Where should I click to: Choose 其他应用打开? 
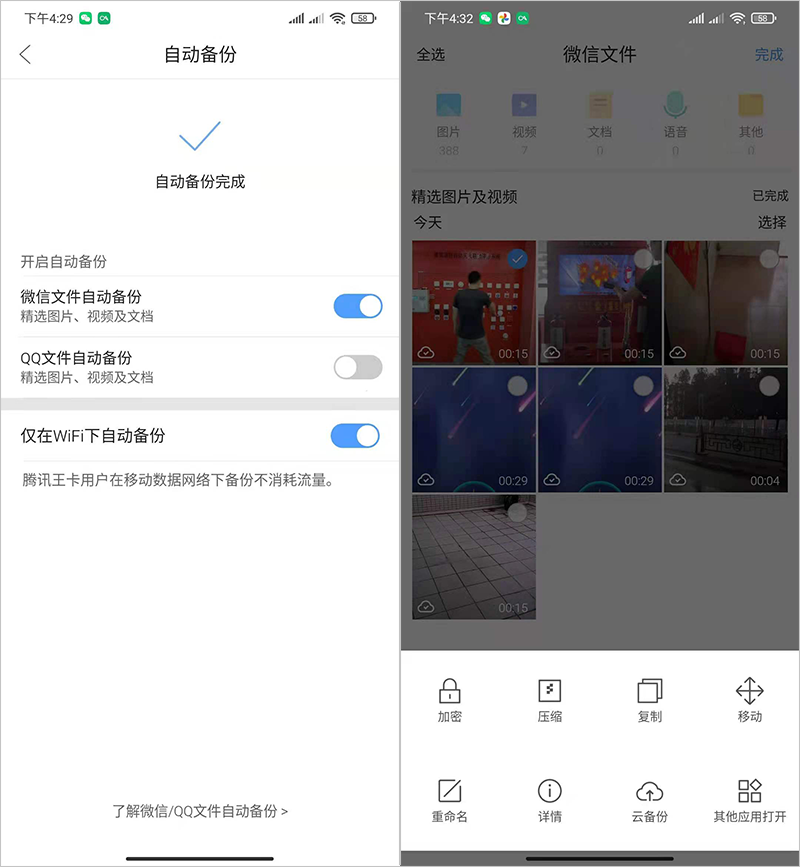[750, 800]
